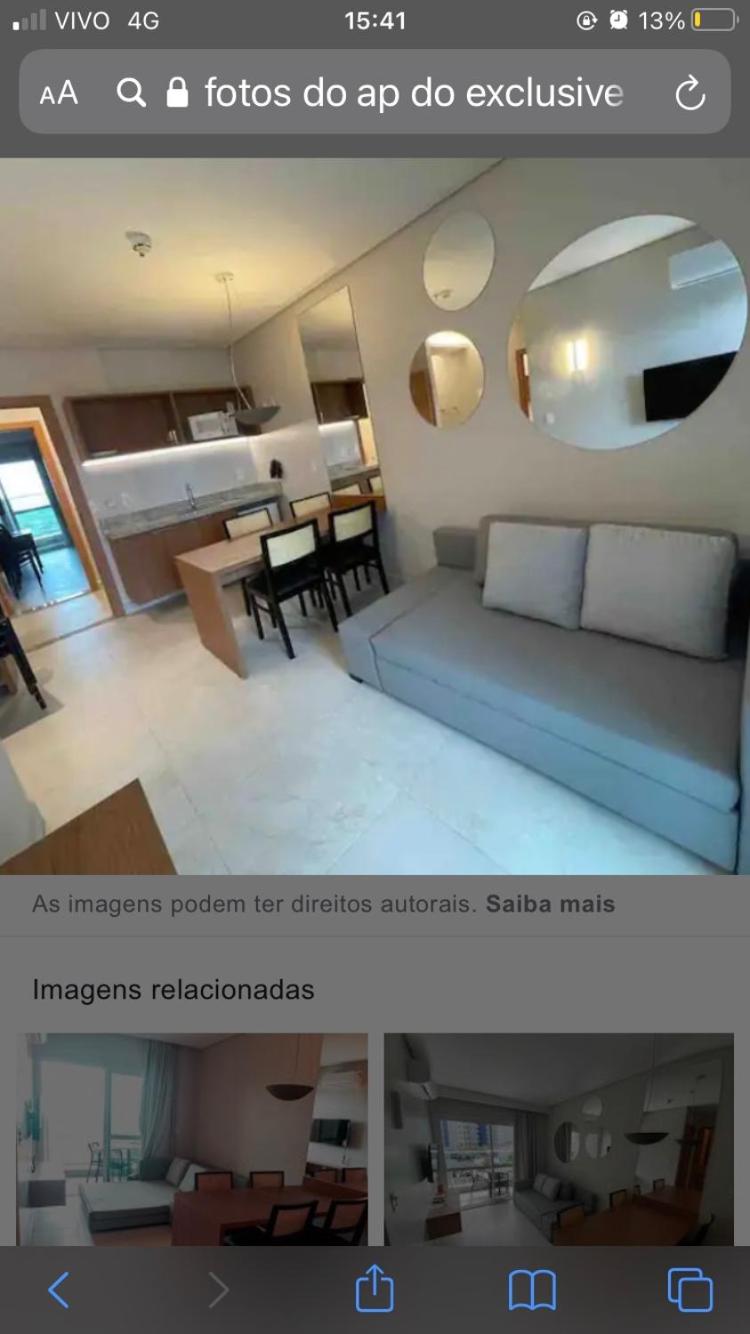
Task: Open the AA text size menu
Action: [59, 93]
